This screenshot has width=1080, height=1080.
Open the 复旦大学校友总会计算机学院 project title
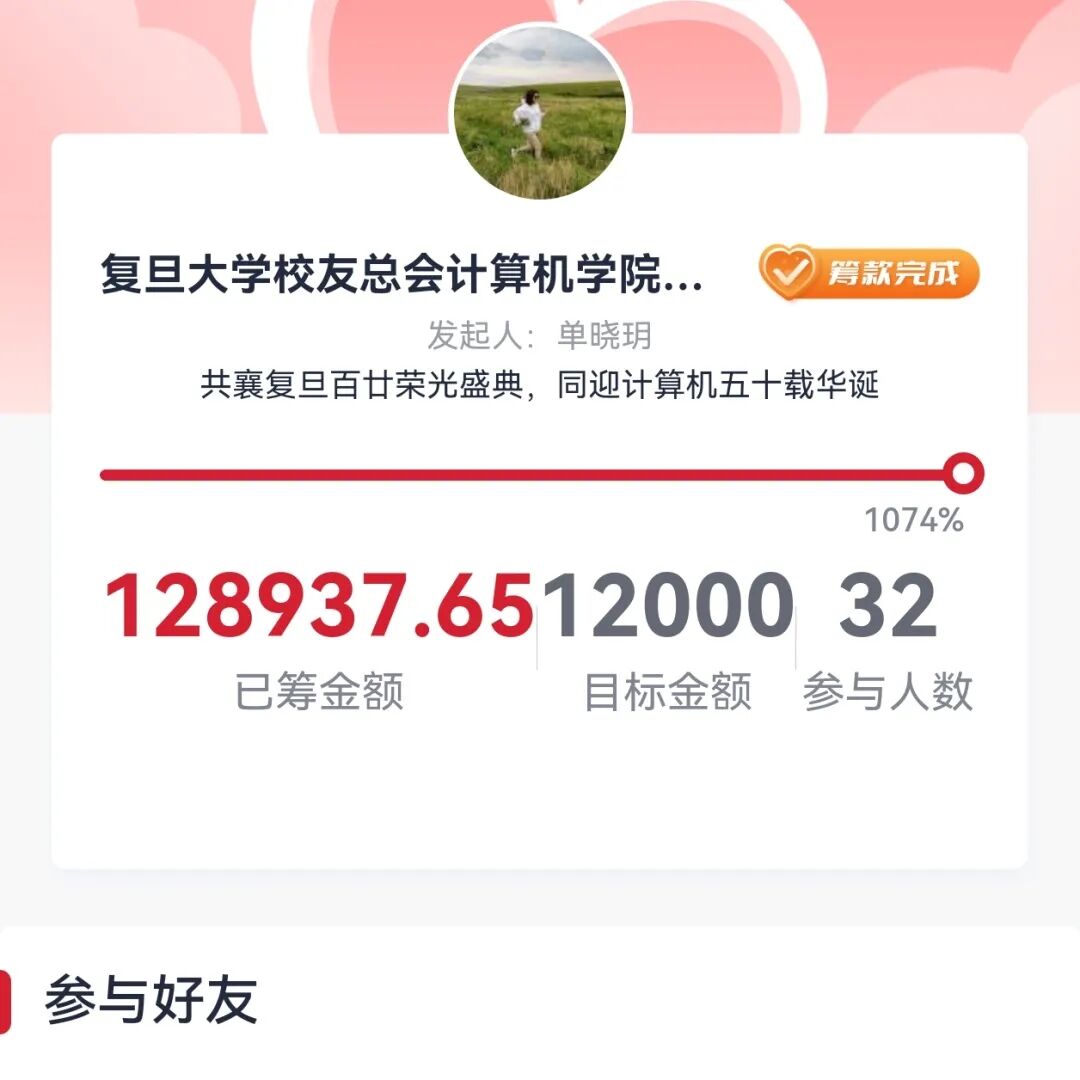pos(401,275)
